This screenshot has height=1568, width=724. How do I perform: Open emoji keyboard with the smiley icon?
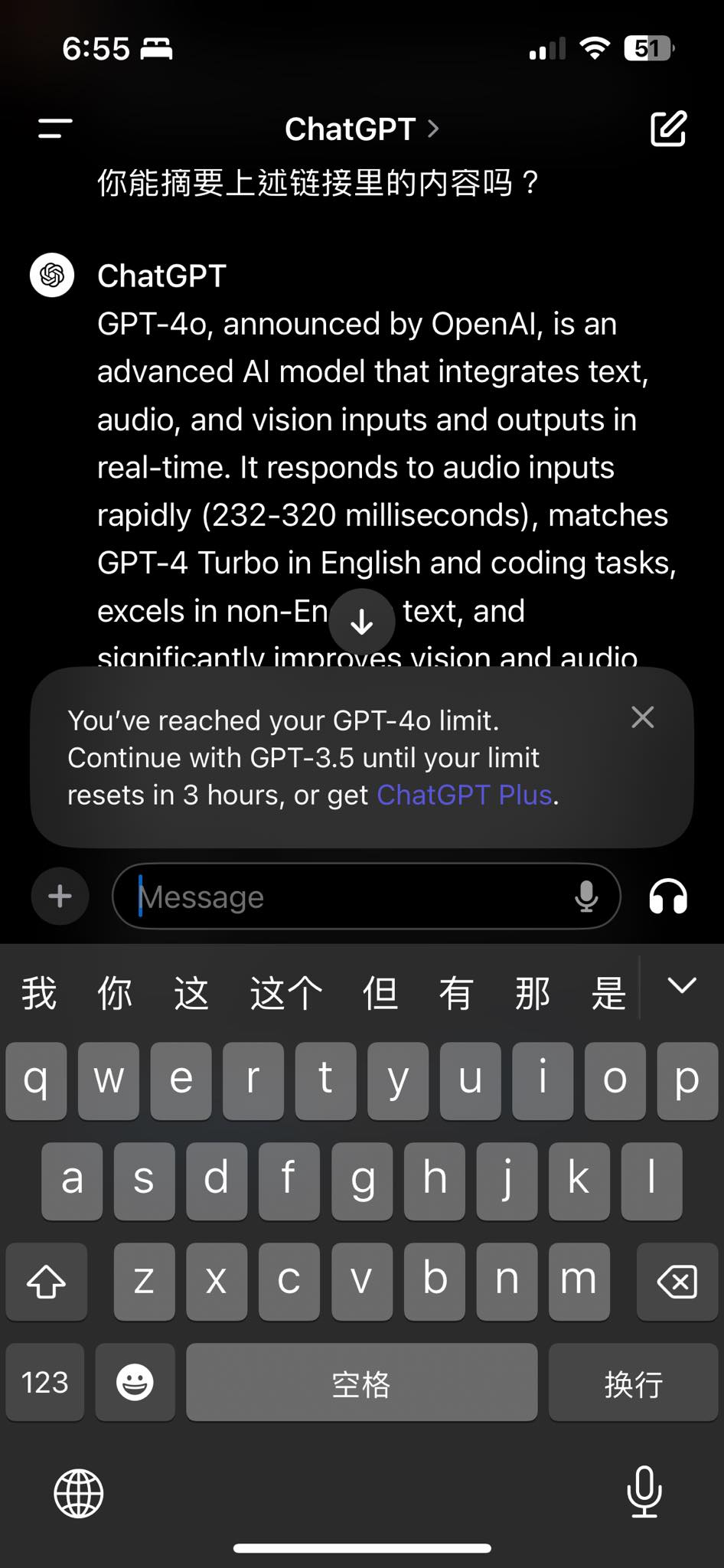pyautogui.click(x=134, y=1383)
